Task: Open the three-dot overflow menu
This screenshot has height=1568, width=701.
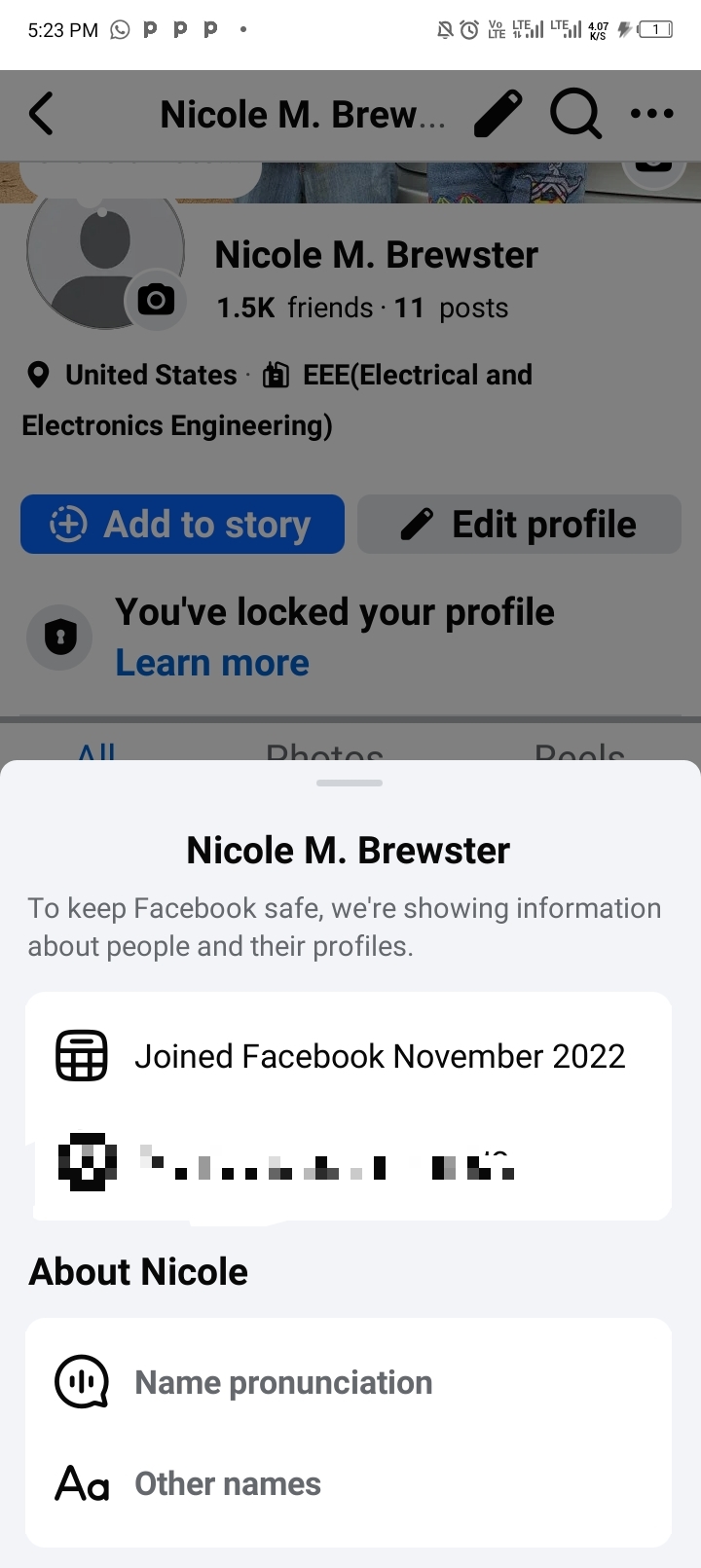Action: pos(651,114)
